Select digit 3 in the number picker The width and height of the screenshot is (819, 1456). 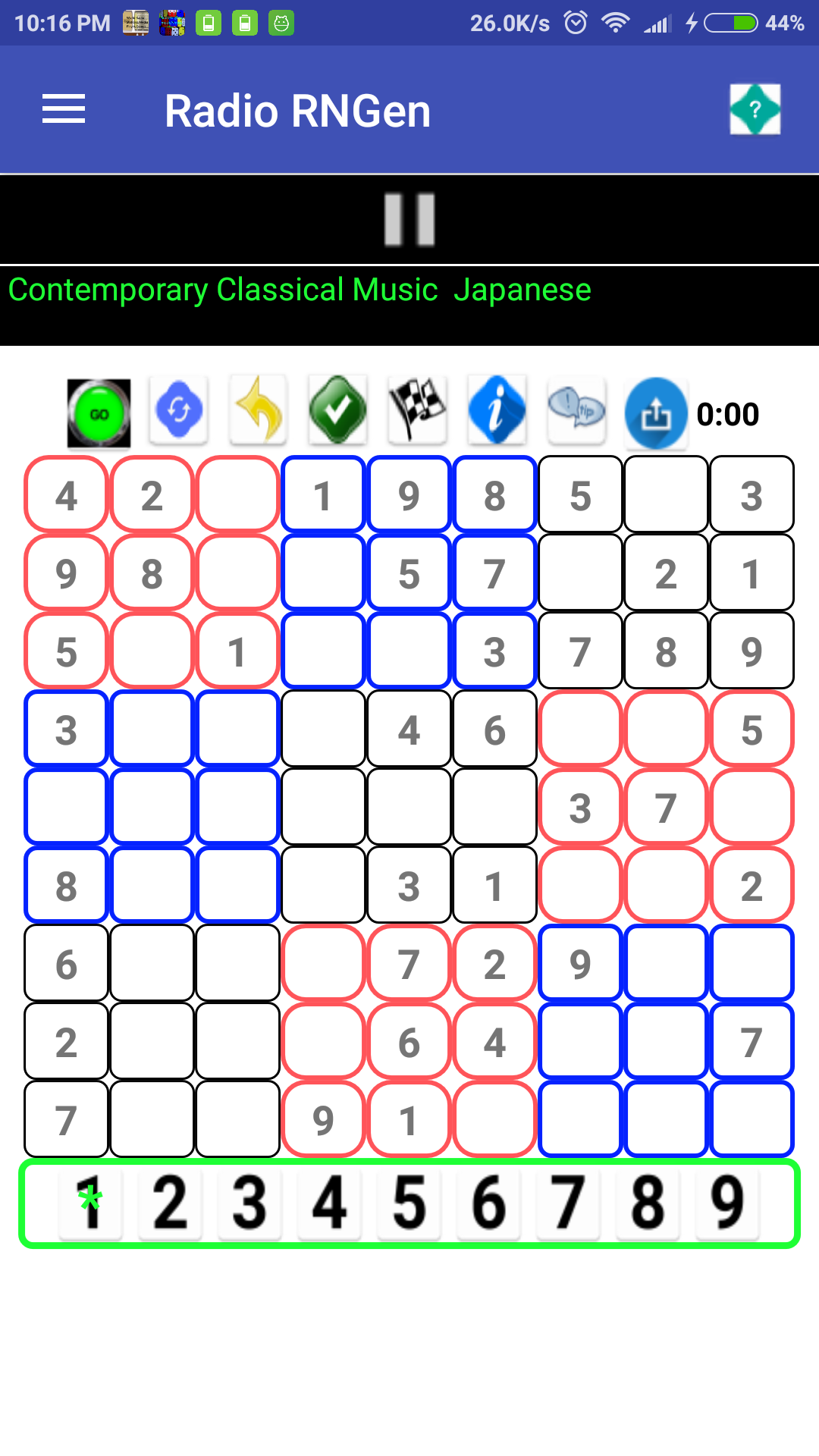point(249,1203)
